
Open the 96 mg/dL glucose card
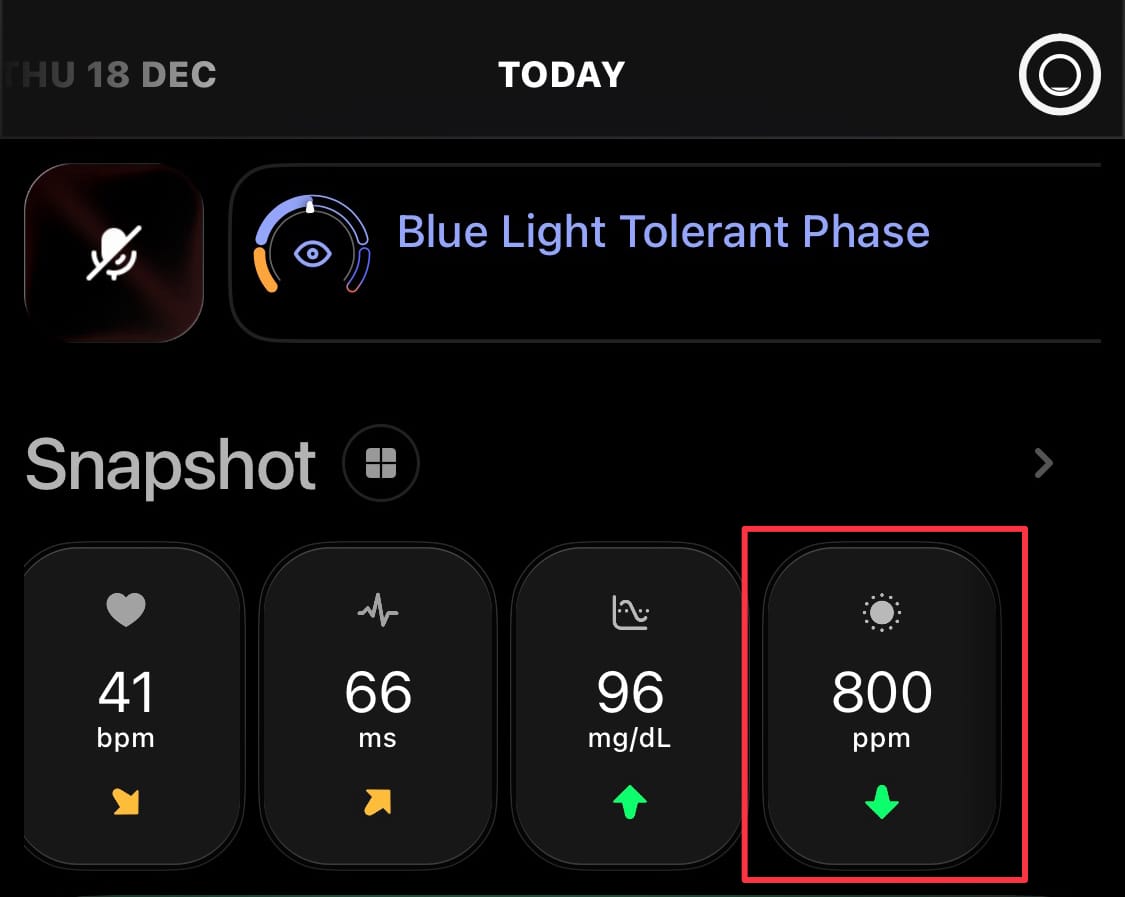630,705
